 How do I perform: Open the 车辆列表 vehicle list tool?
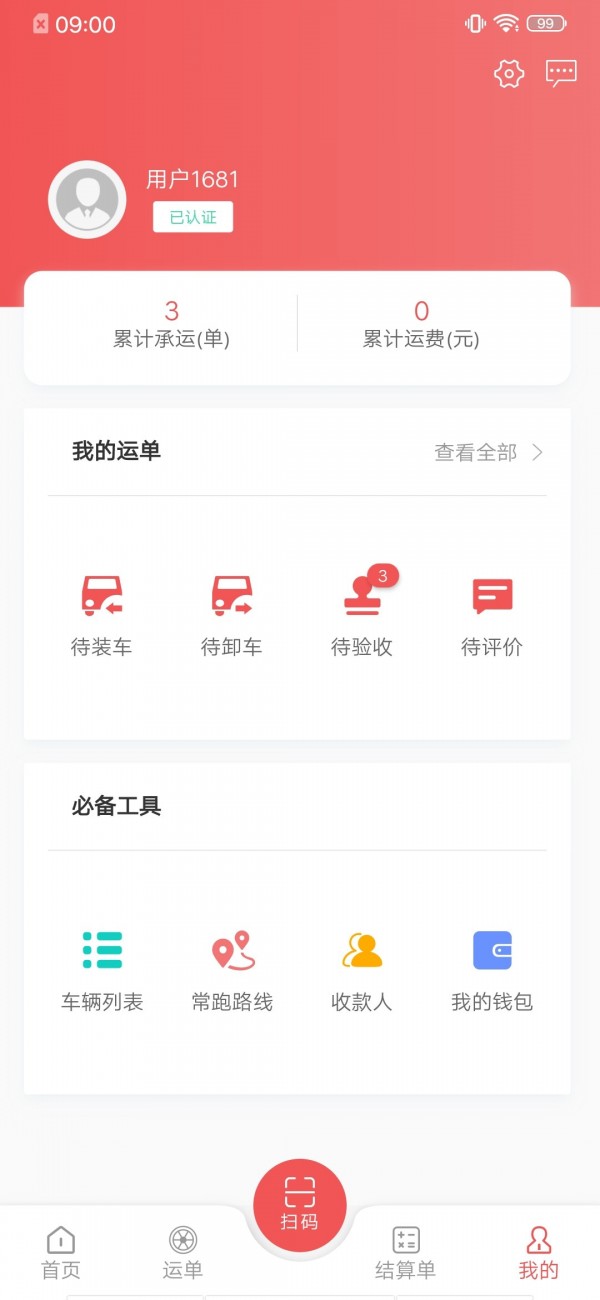point(102,971)
